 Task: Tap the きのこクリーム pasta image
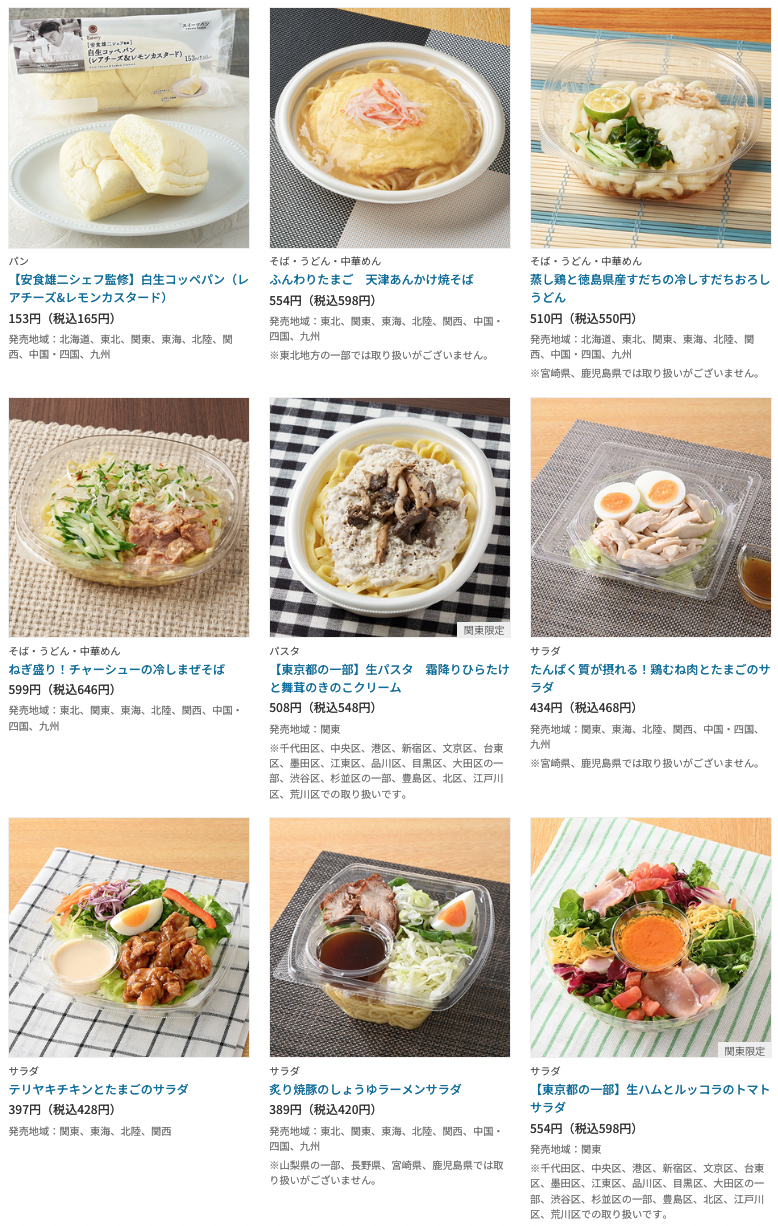click(x=389, y=517)
